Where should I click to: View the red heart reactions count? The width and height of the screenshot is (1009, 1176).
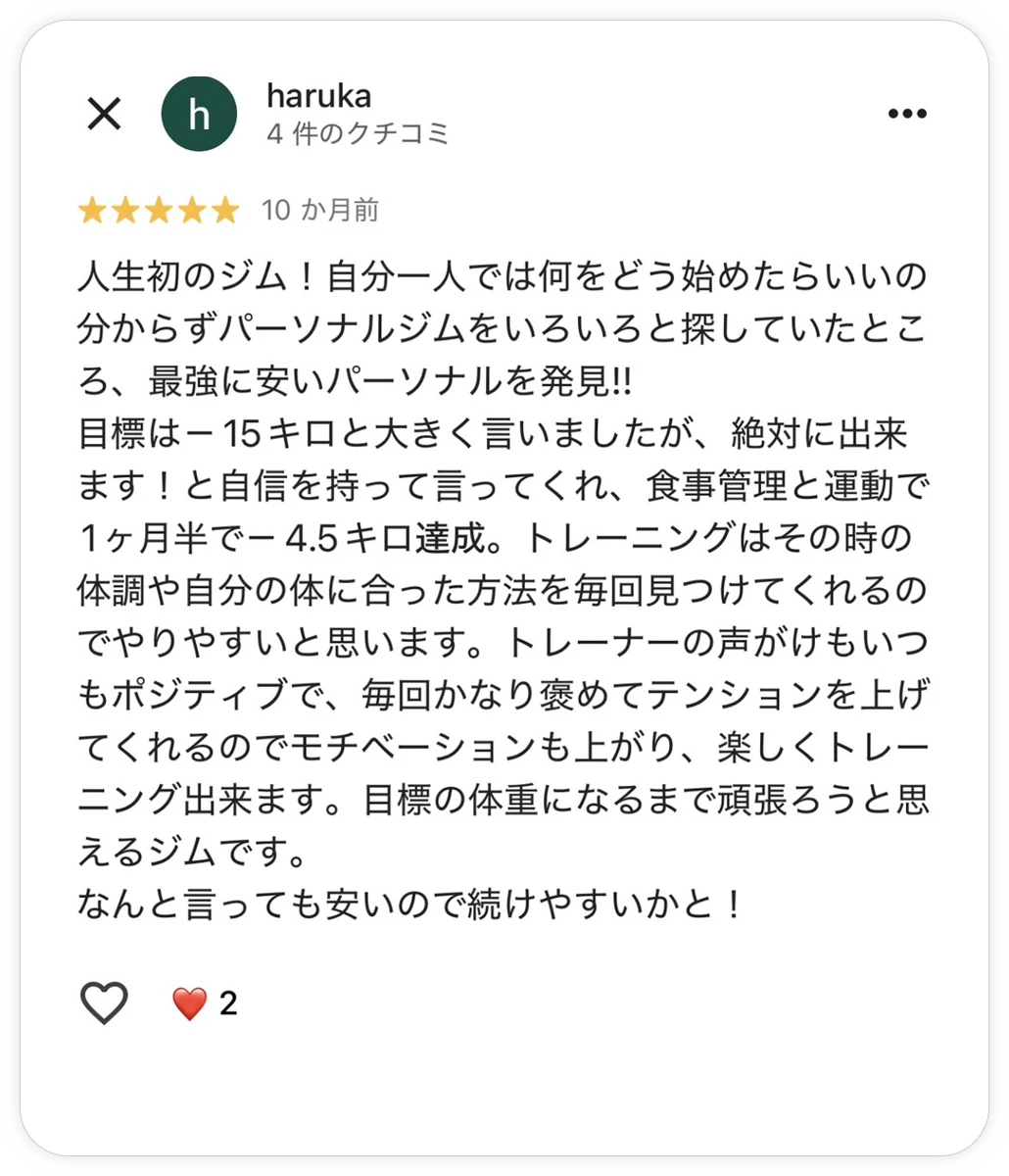click(x=205, y=1004)
